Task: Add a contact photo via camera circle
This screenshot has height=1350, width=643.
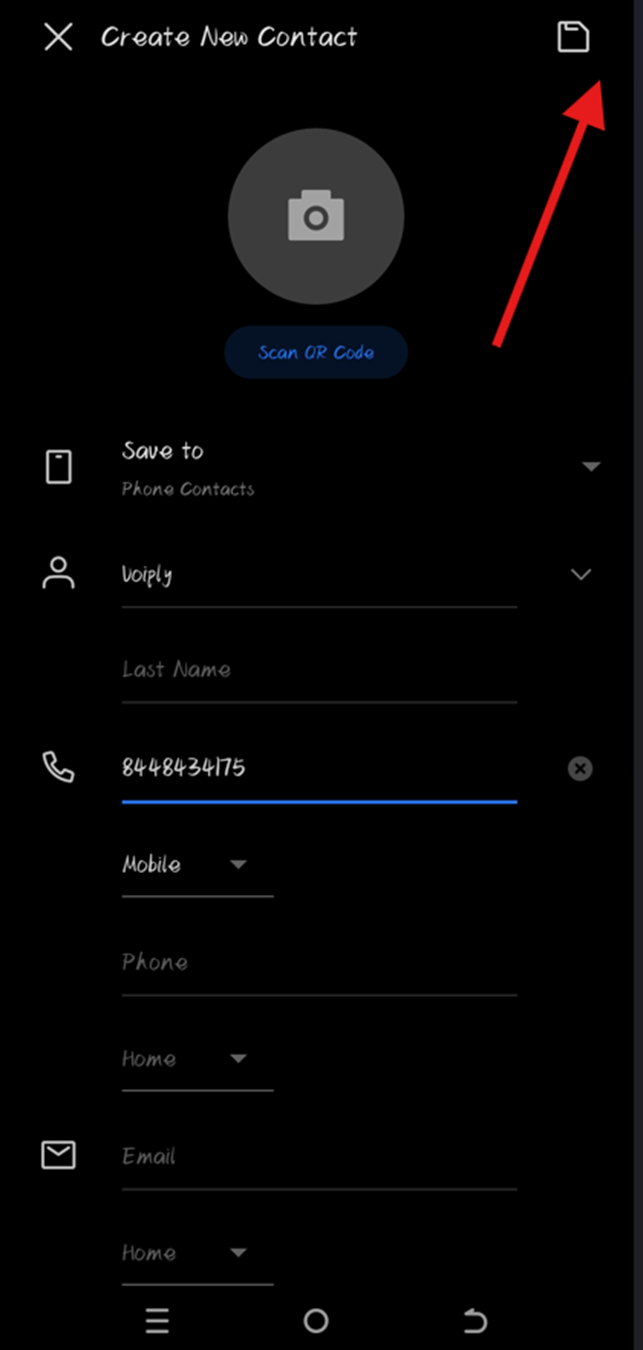Action: [x=316, y=216]
